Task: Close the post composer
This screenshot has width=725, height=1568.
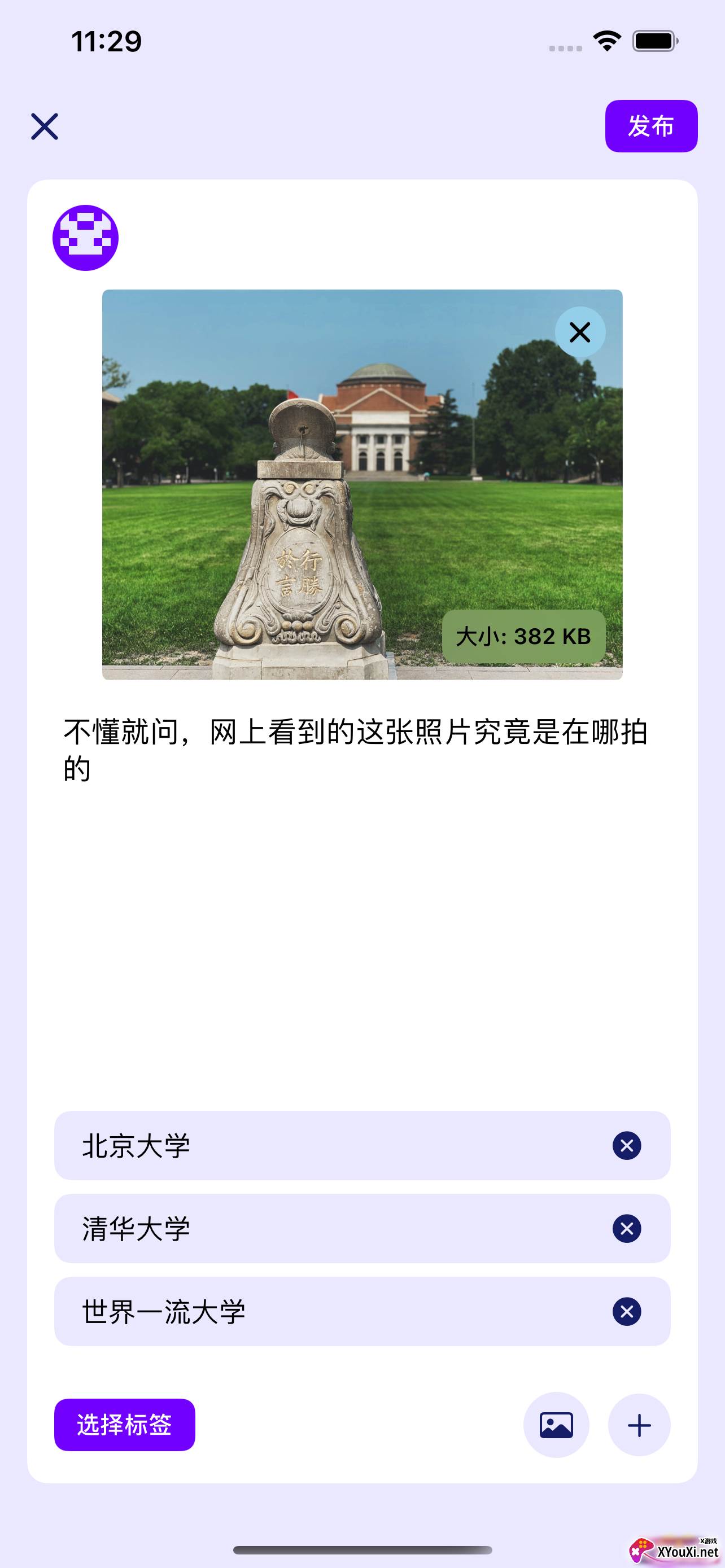Action: 45,126
